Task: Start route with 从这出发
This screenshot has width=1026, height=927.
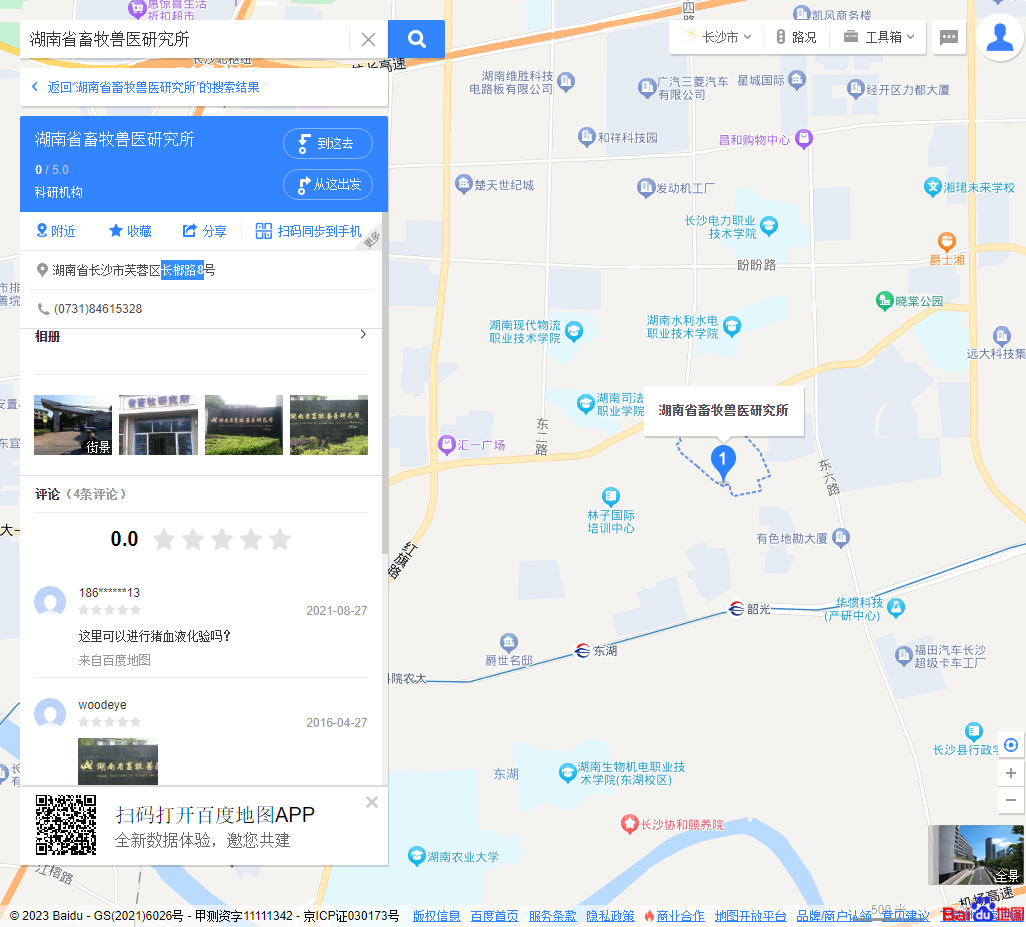Action: [327, 185]
